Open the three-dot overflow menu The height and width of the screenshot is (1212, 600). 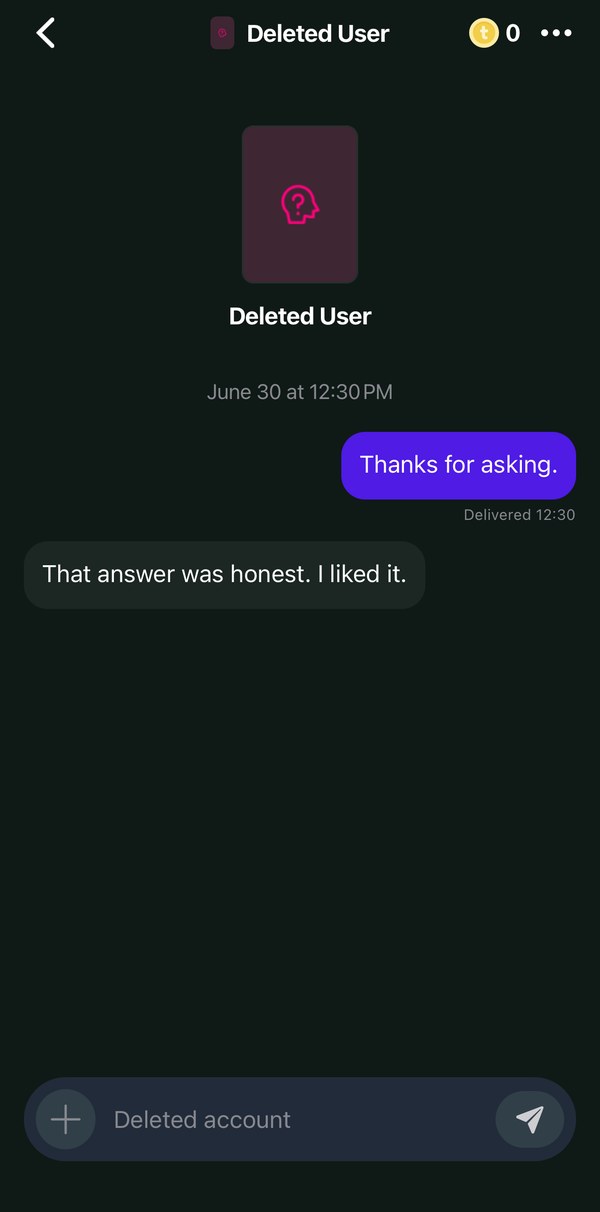pyautogui.click(x=556, y=33)
